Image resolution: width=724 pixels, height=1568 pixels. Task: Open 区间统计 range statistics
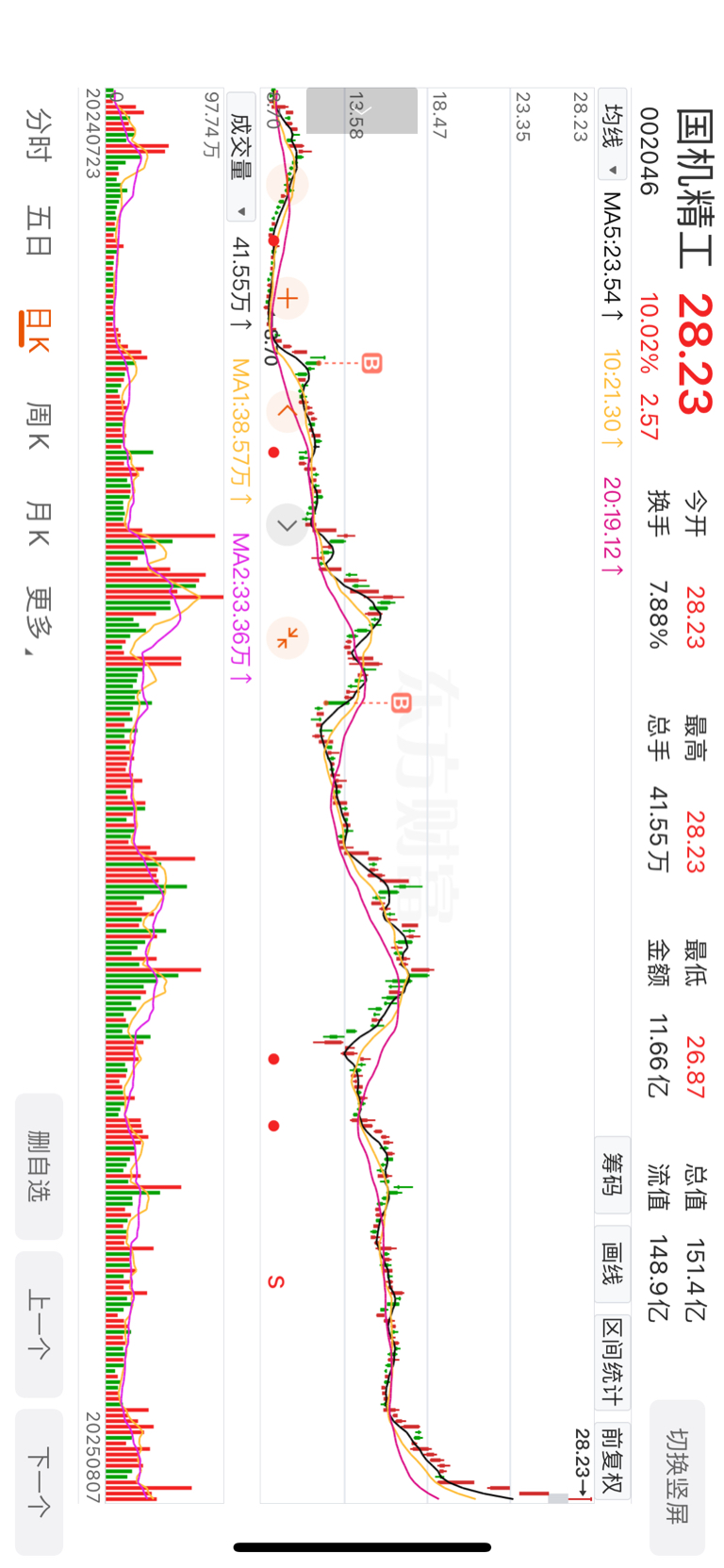[x=613, y=1361]
